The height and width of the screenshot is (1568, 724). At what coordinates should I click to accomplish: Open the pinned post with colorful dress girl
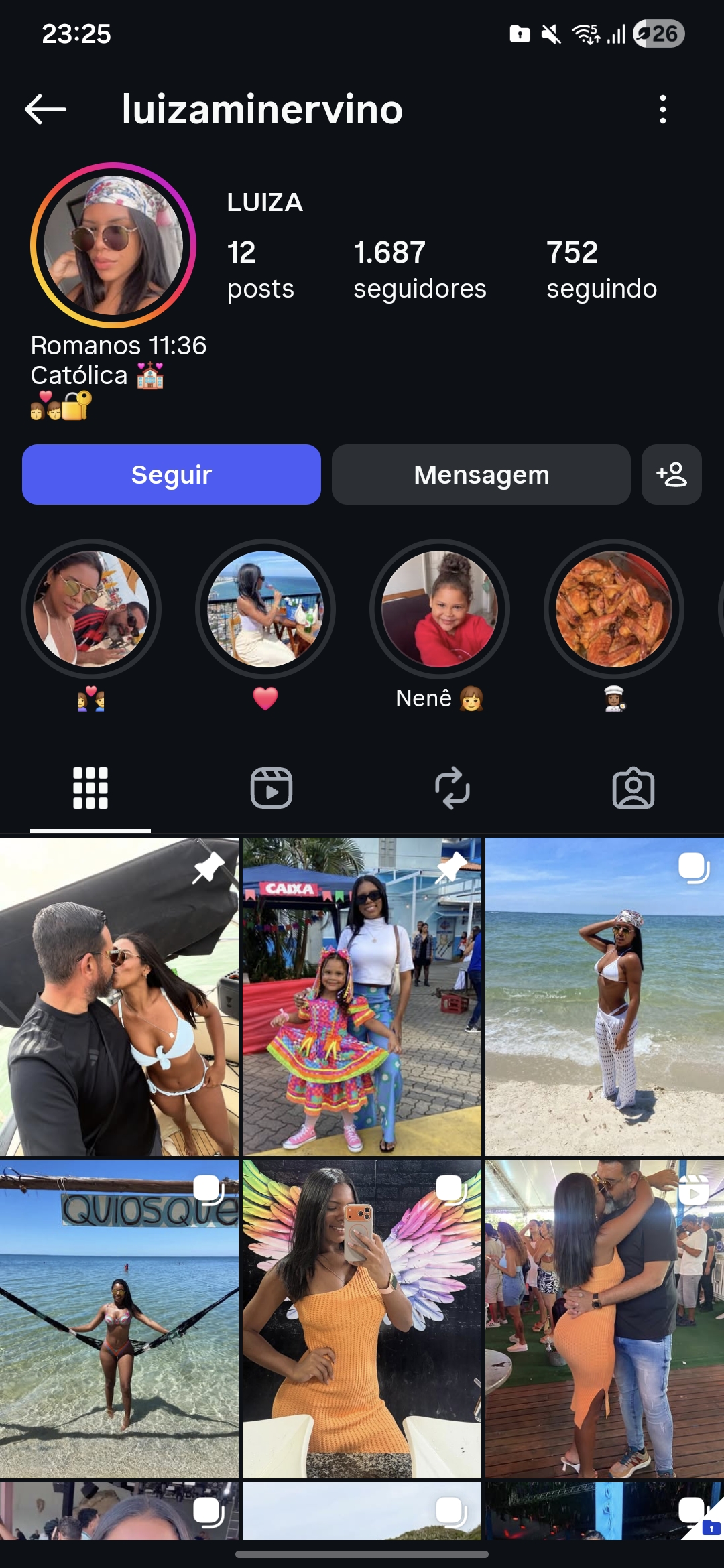362,996
